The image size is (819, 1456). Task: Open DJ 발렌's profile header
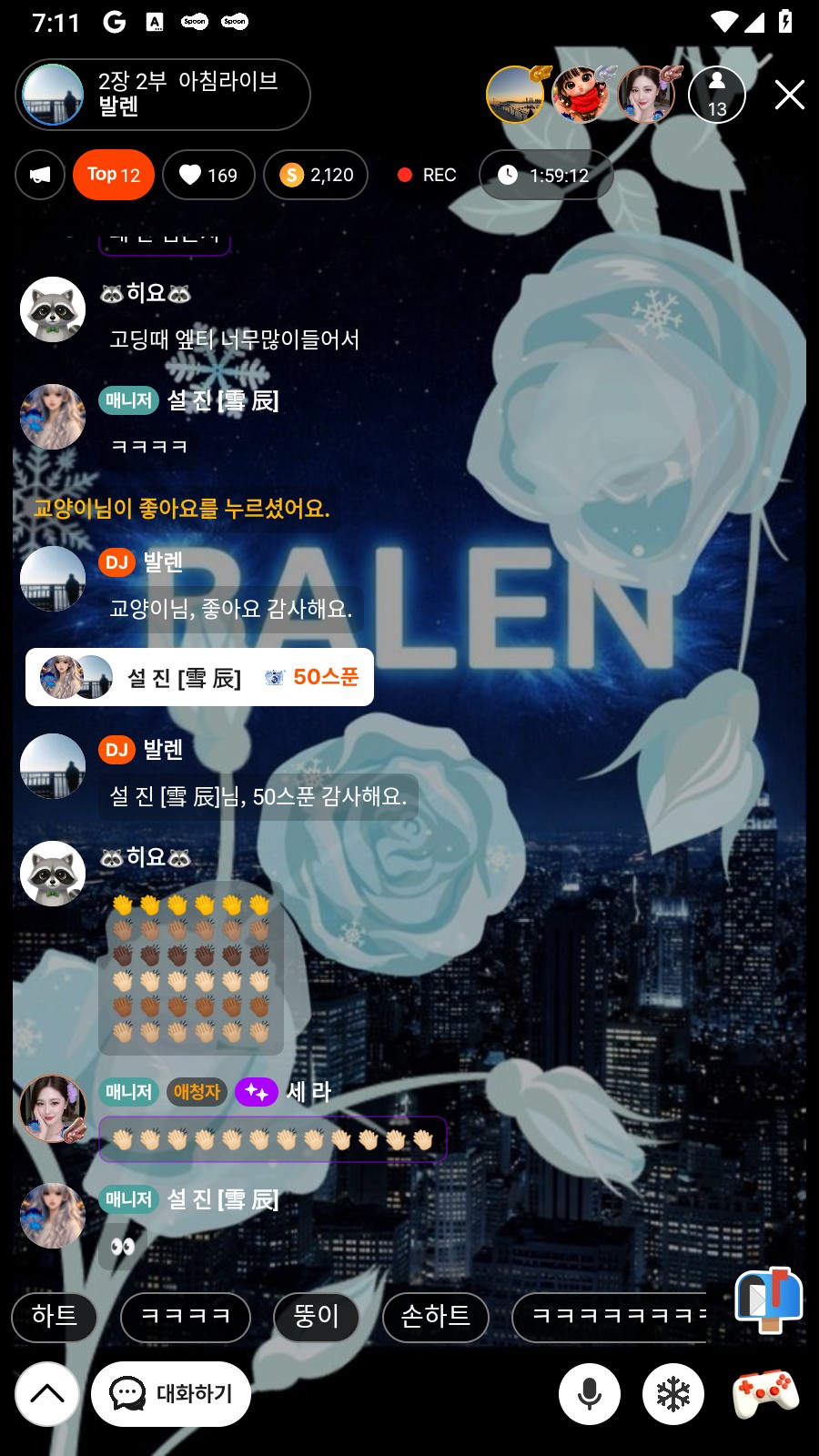(x=162, y=95)
